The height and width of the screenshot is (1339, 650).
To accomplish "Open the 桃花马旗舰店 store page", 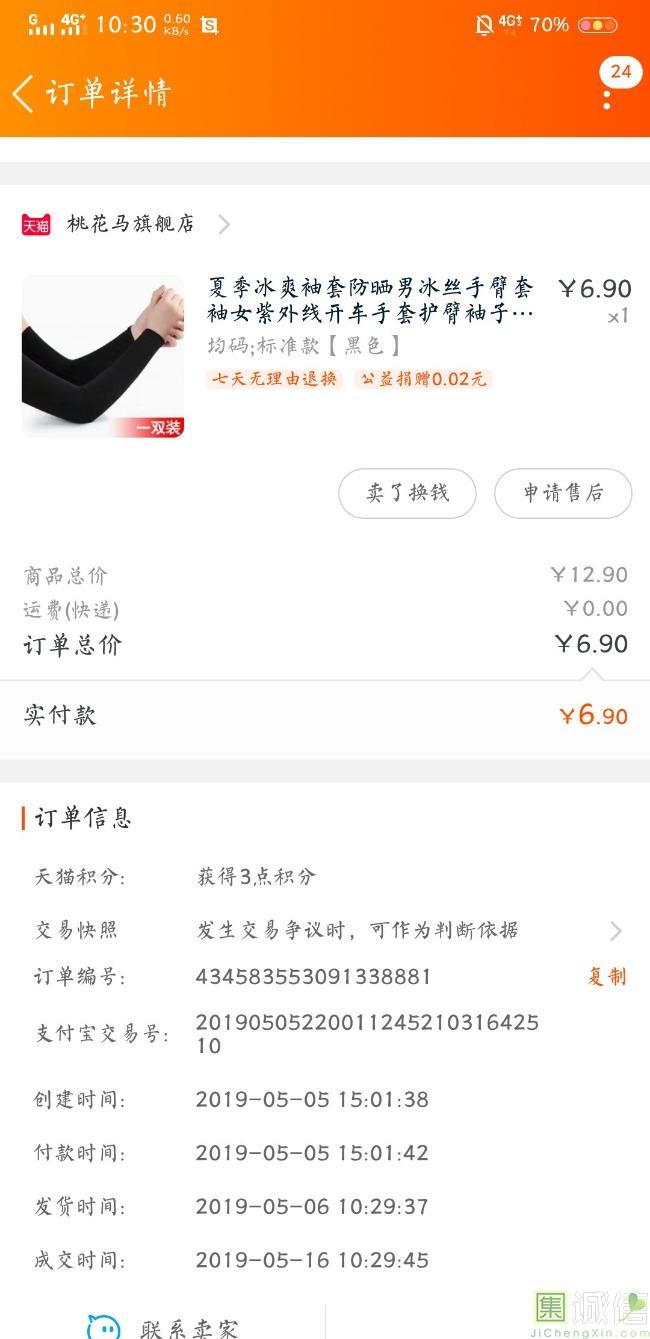I will (126, 224).
